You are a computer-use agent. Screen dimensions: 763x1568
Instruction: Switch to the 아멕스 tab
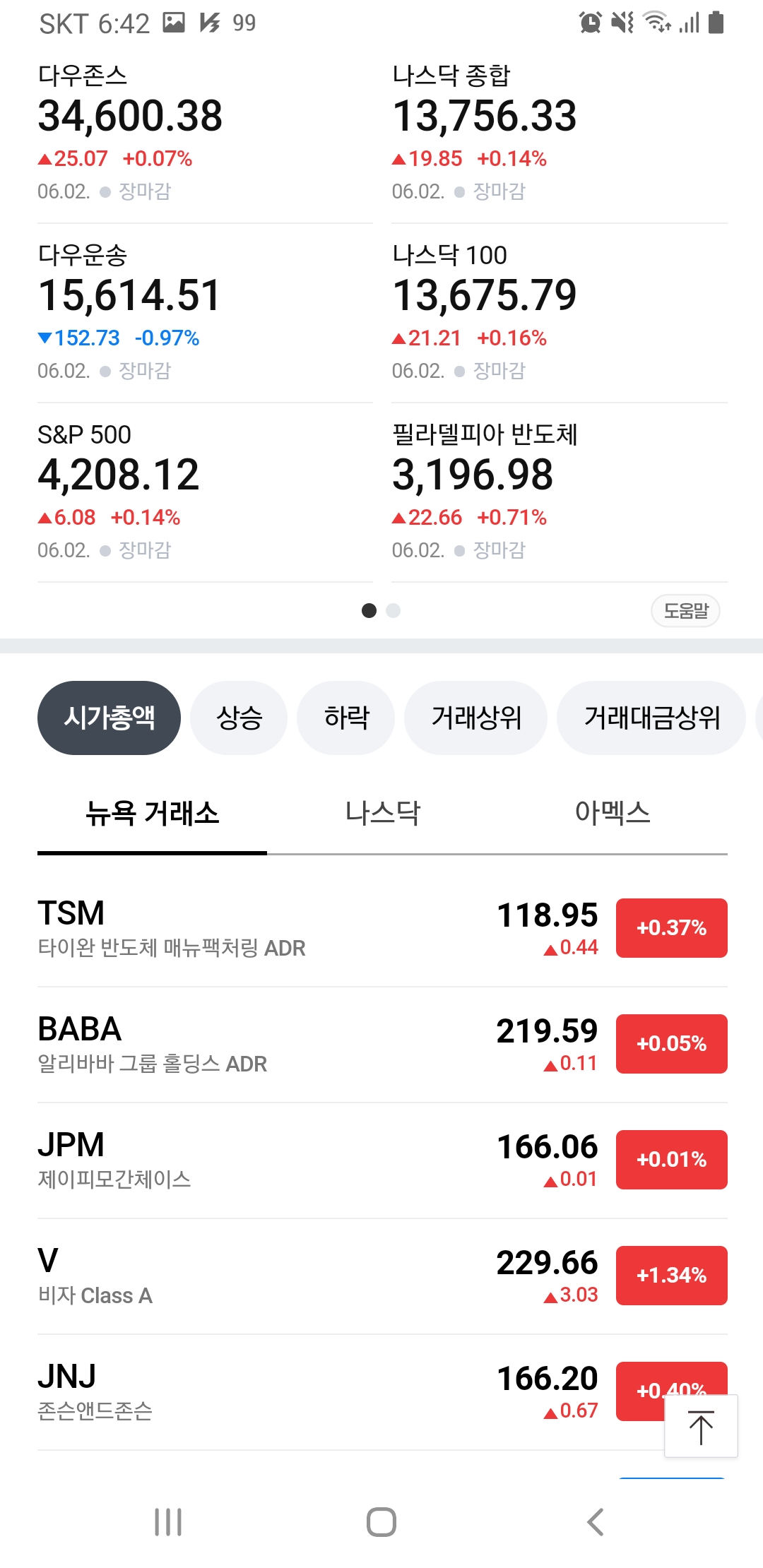613,814
